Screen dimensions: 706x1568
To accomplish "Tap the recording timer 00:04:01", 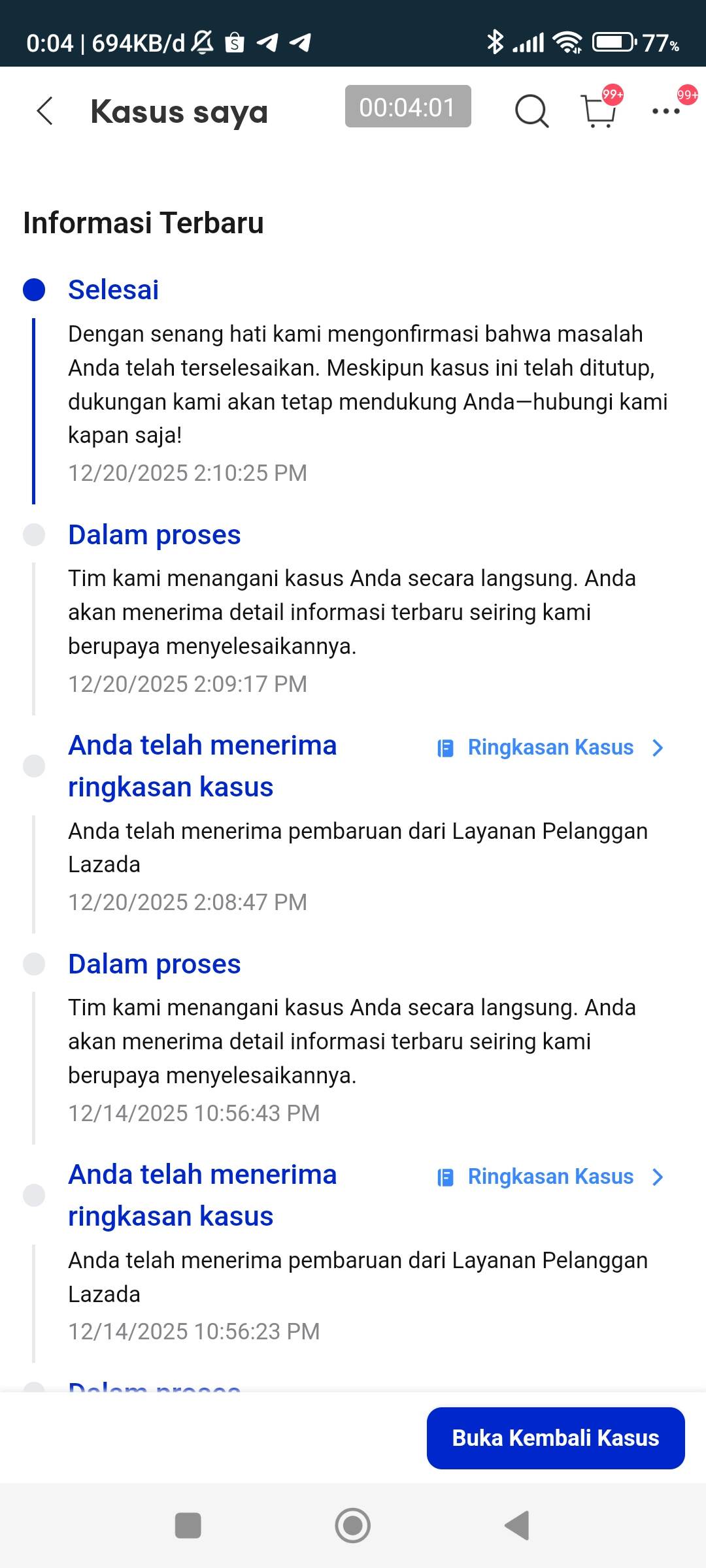I will pos(408,106).
